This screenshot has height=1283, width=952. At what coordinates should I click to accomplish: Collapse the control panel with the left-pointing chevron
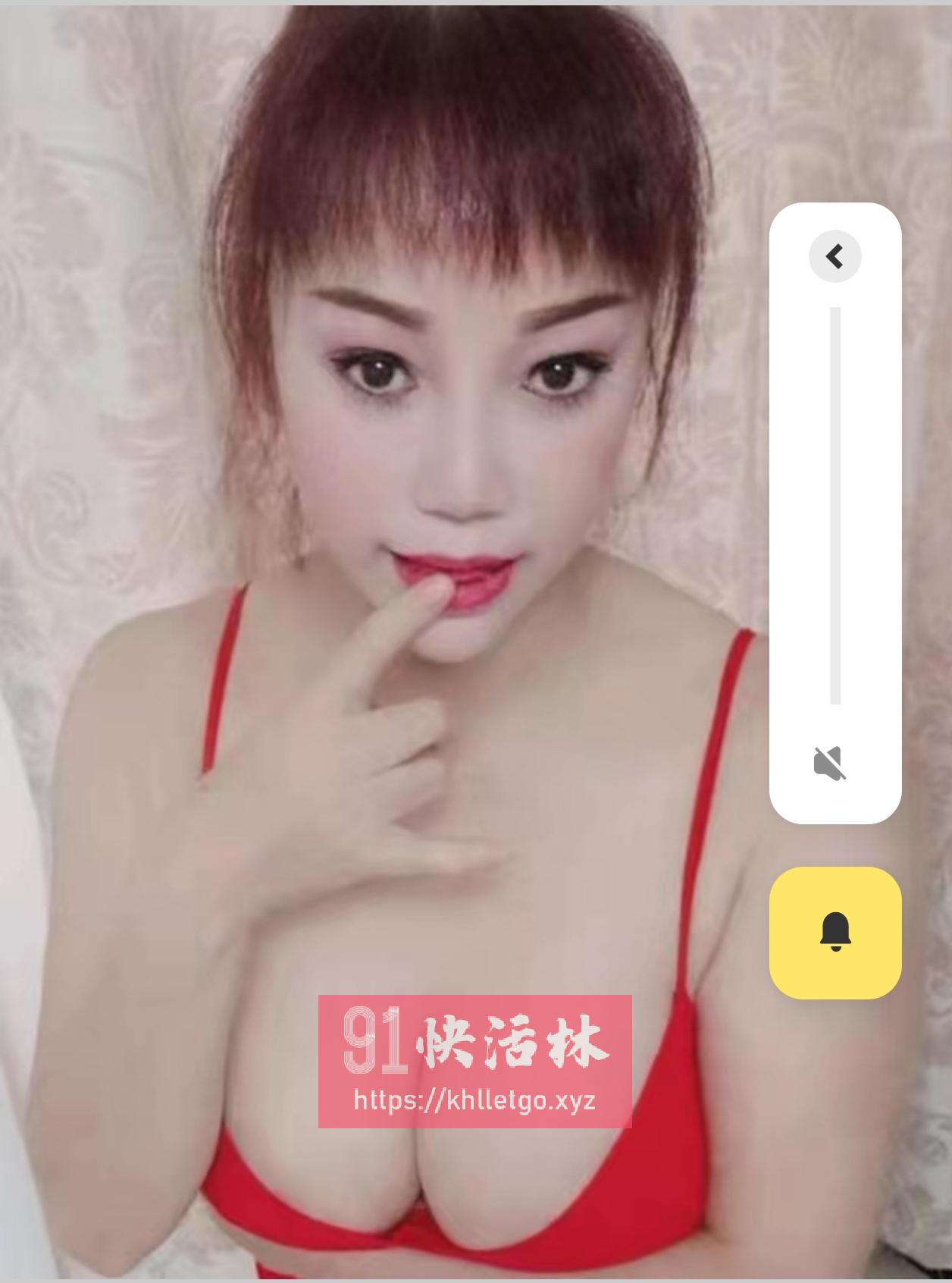pos(836,256)
